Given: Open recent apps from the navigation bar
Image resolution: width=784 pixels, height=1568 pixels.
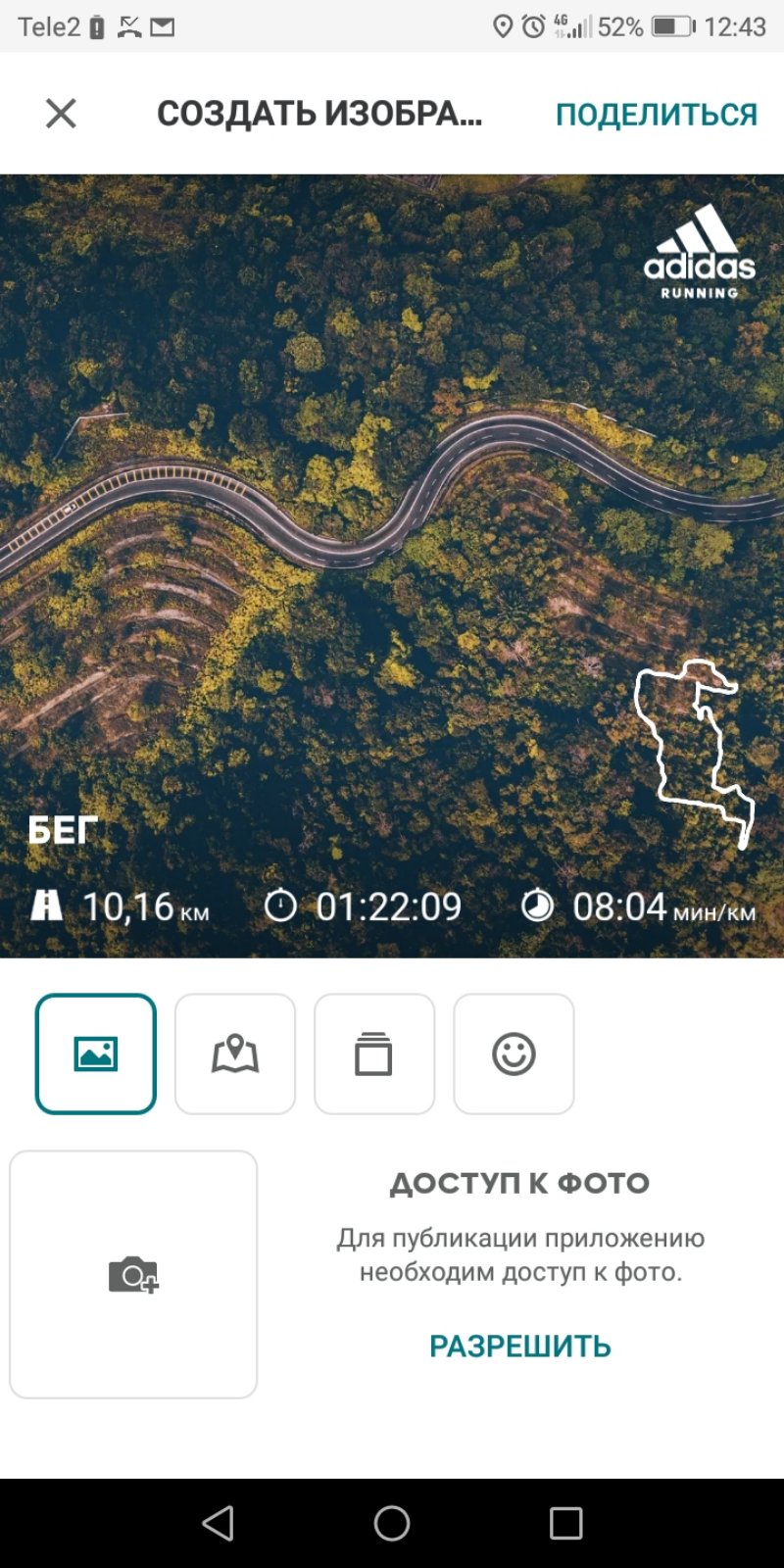Looking at the screenshot, I should tap(565, 1523).
